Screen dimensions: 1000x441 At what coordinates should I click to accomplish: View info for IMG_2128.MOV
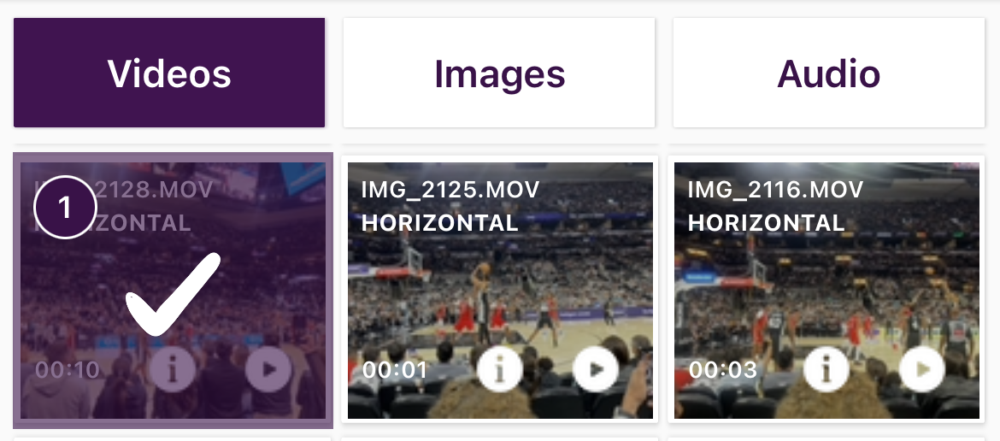[172, 370]
